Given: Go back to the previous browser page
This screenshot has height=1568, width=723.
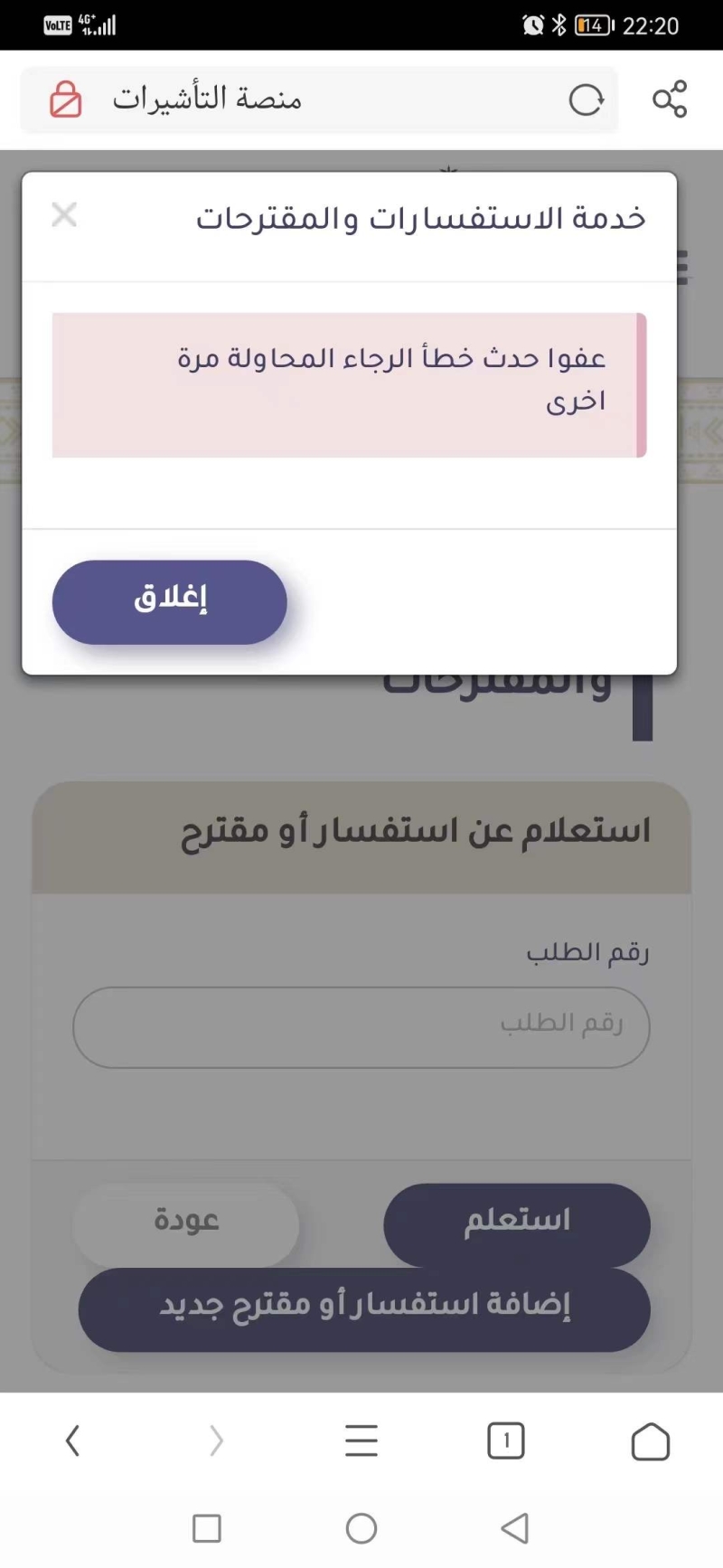Looking at the screenshot, I should click(73, 1440).
